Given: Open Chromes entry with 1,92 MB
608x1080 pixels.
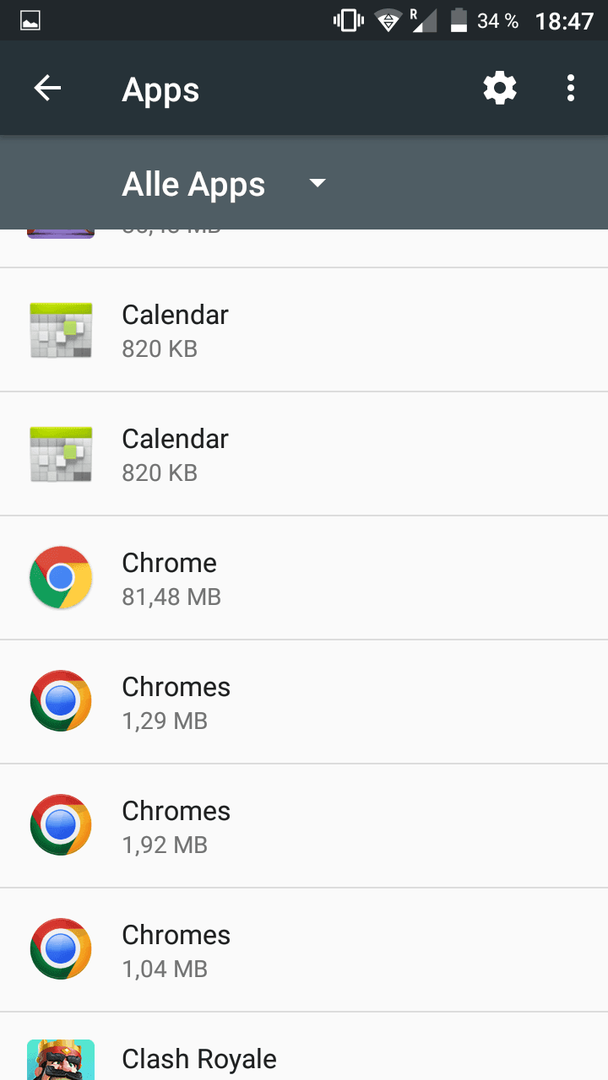Looking at the screenshot, I should pyautogui.click(x=304, y=826).
